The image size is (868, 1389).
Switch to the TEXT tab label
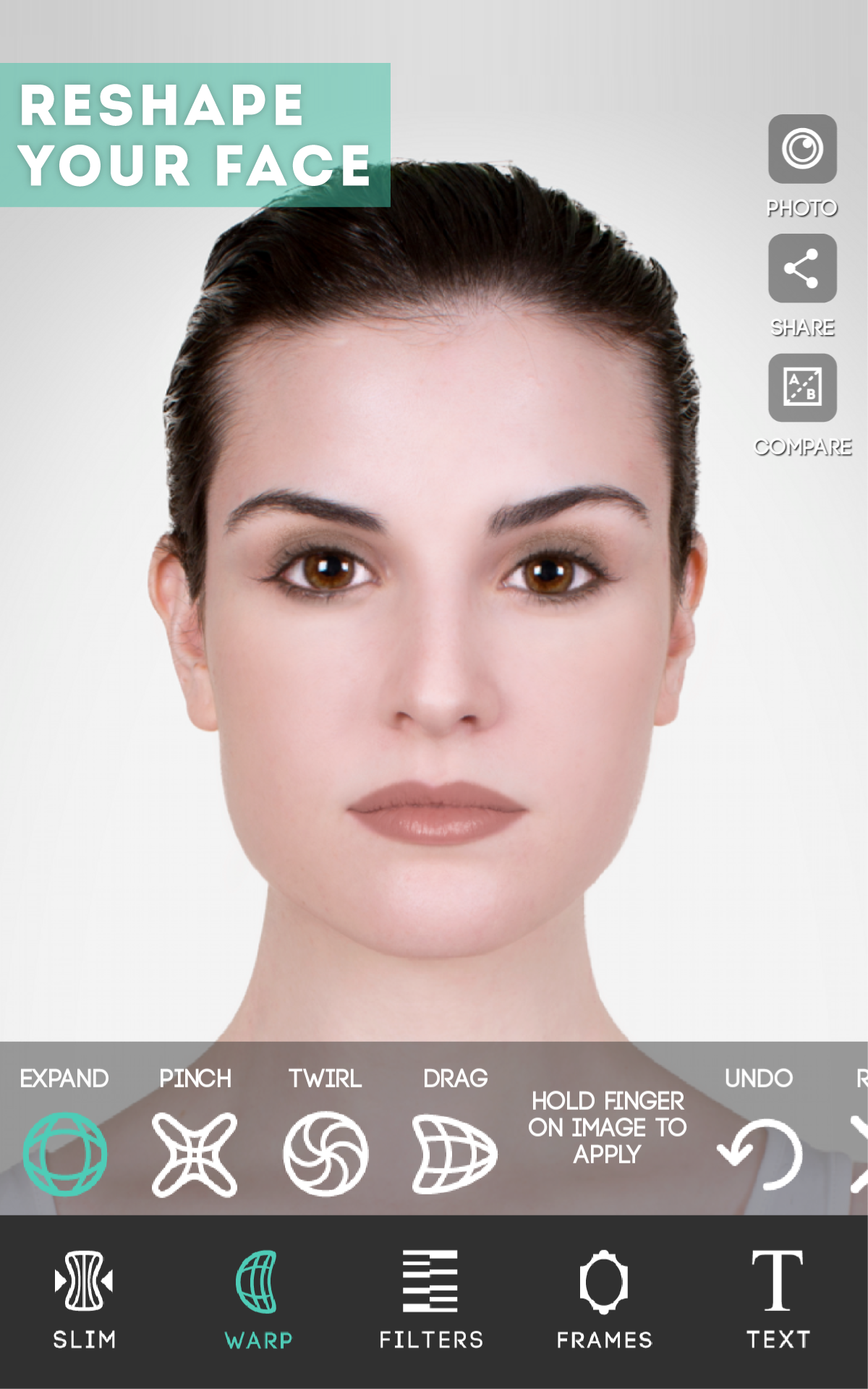778,1340
